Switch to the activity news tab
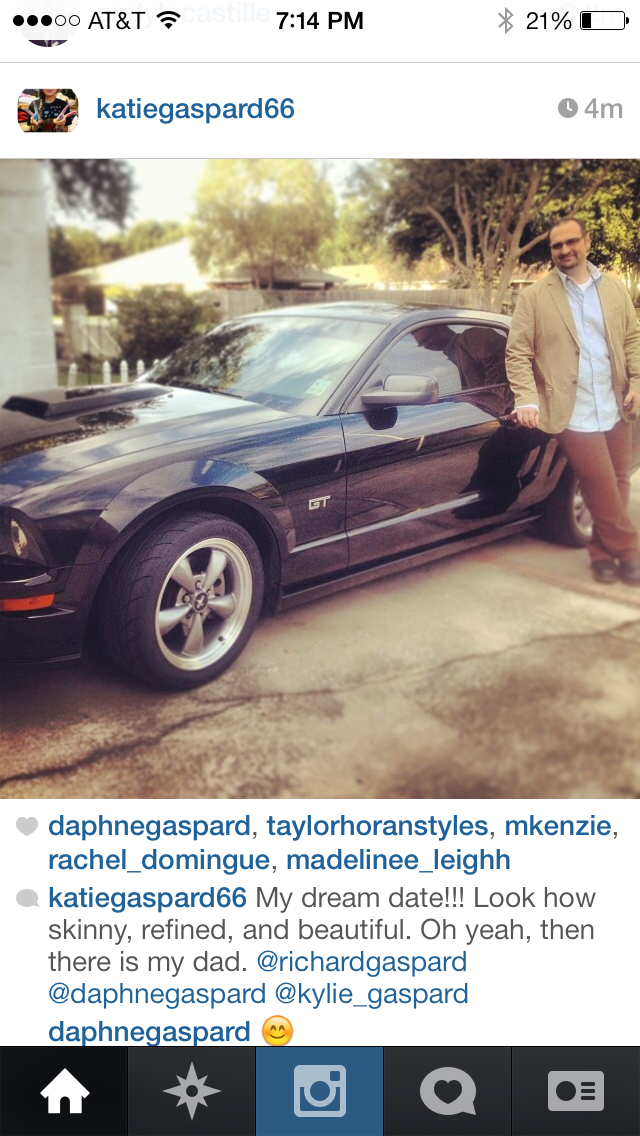This screenshot has width=640, height=1136. tap(447, 1091)
